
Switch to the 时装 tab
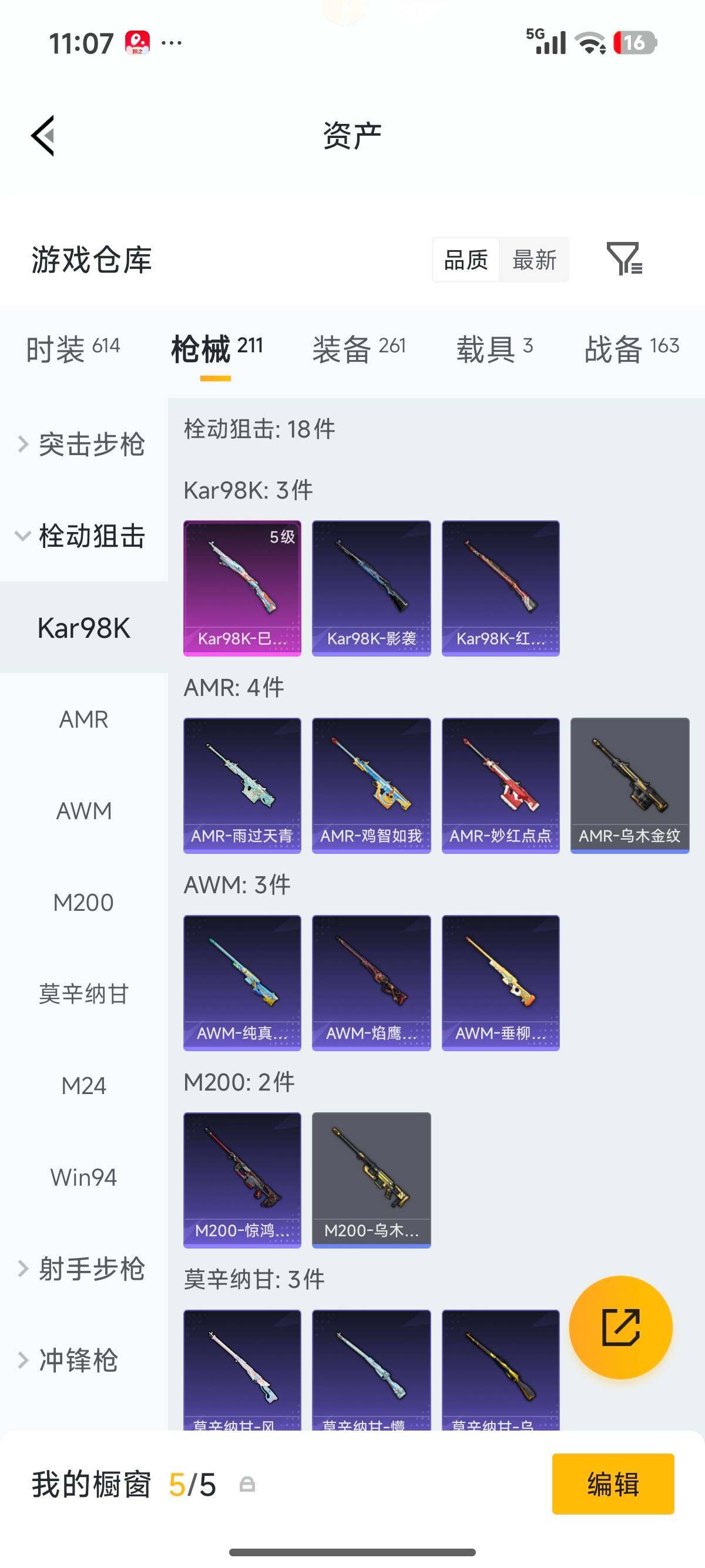(73, 348)
